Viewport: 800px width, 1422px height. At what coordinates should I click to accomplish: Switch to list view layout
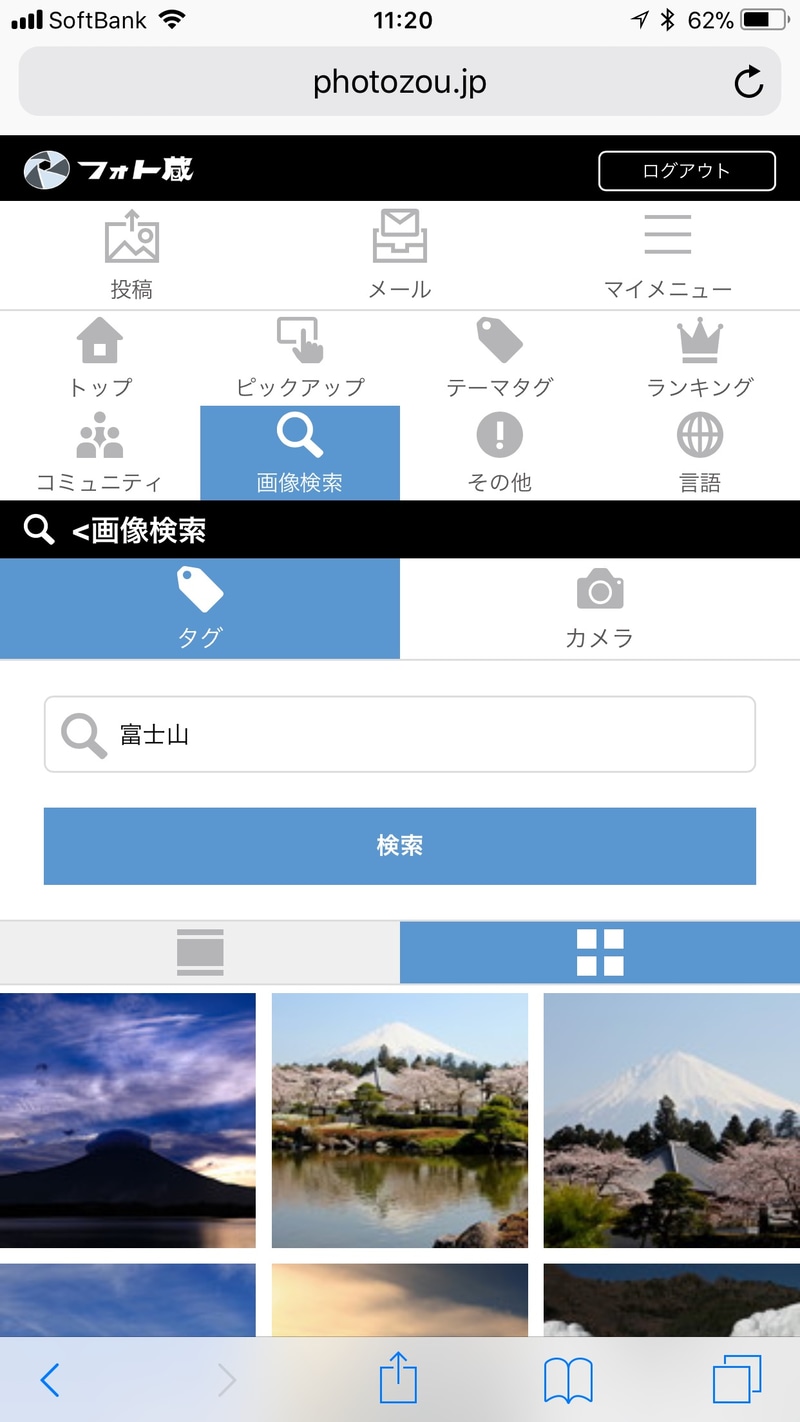[200, 952]
